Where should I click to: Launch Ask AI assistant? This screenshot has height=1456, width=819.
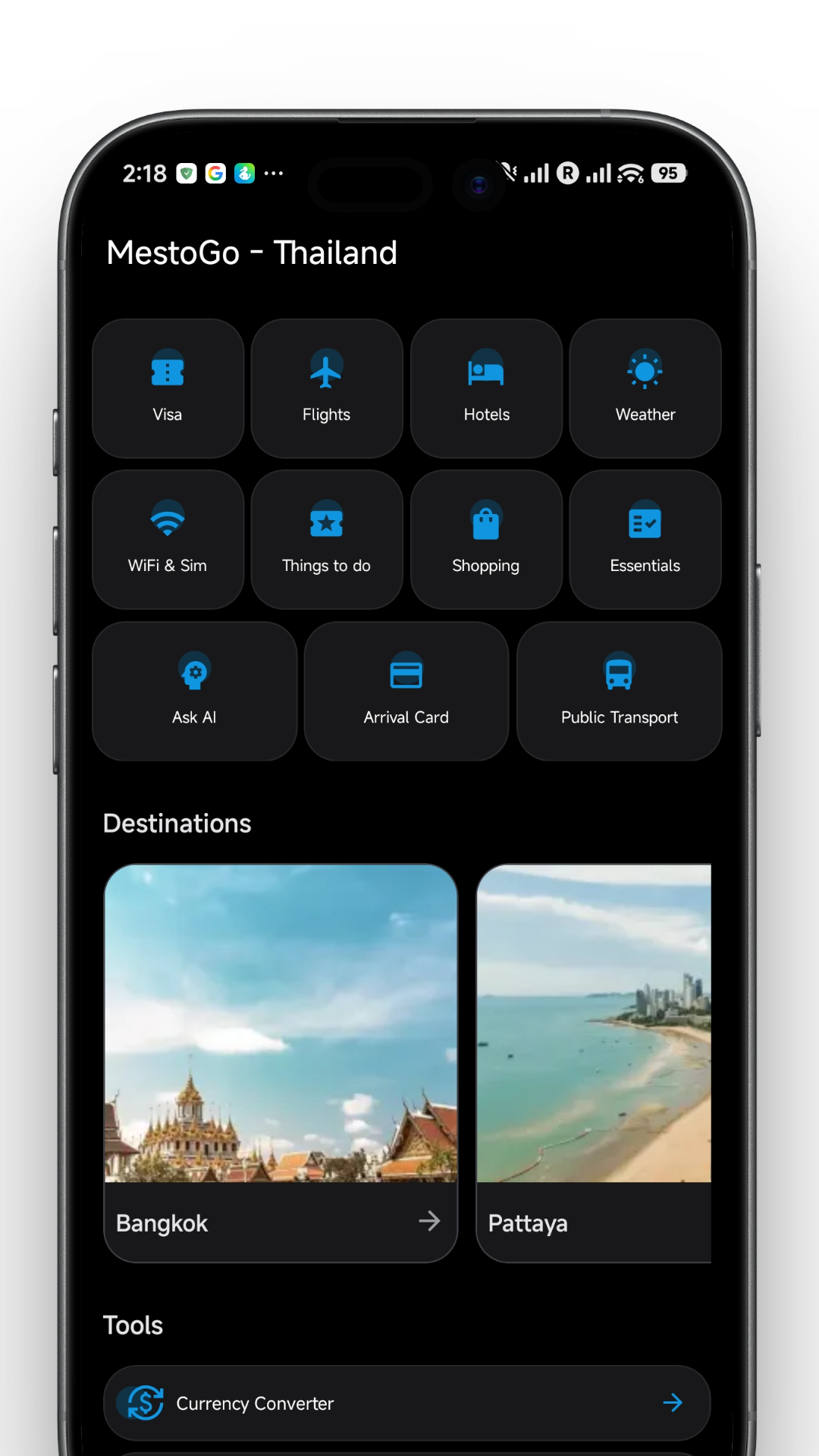(x=194, y=691)
